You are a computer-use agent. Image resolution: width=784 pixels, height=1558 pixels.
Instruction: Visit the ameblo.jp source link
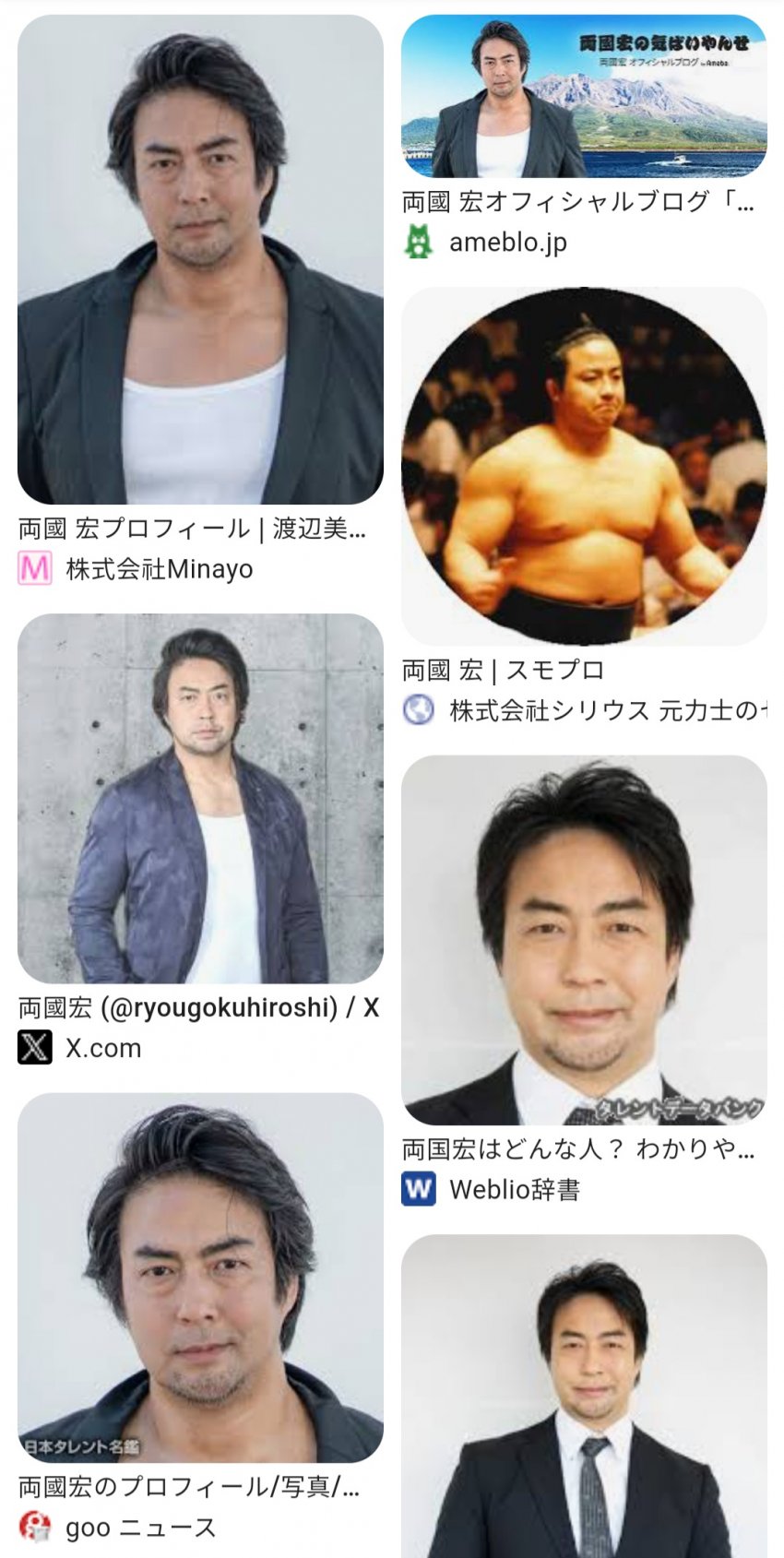tap(507, 243)
